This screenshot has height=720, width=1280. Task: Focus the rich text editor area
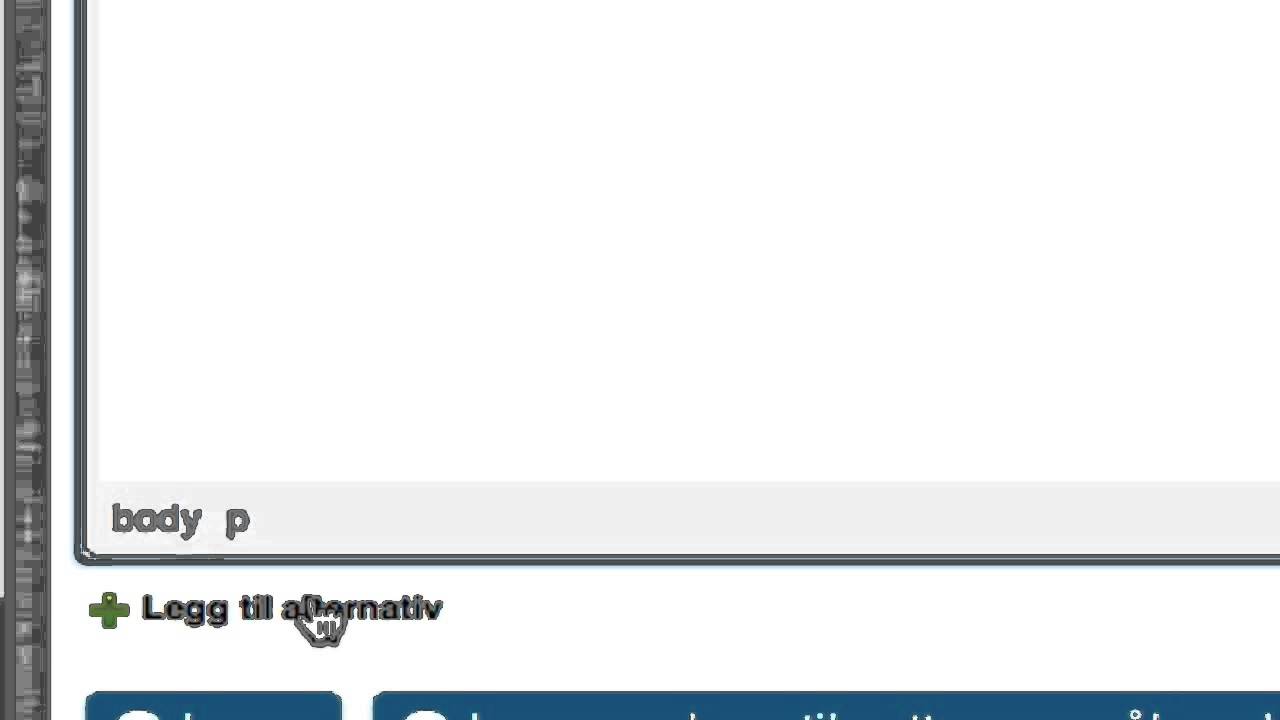point(680,240)
